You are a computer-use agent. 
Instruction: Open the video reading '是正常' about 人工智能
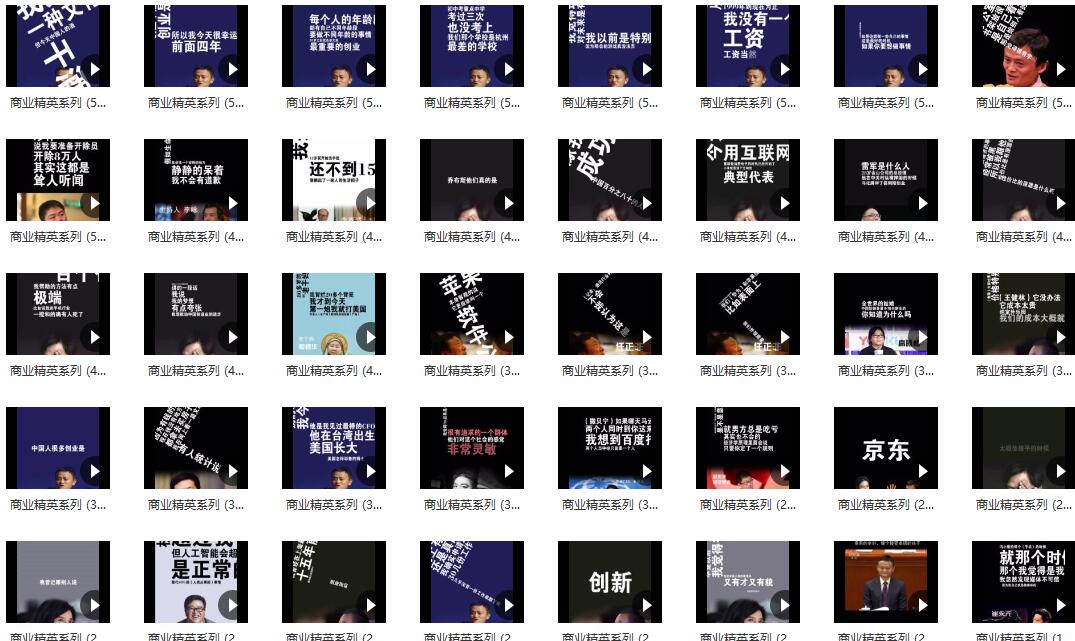[x=196, y=582]
